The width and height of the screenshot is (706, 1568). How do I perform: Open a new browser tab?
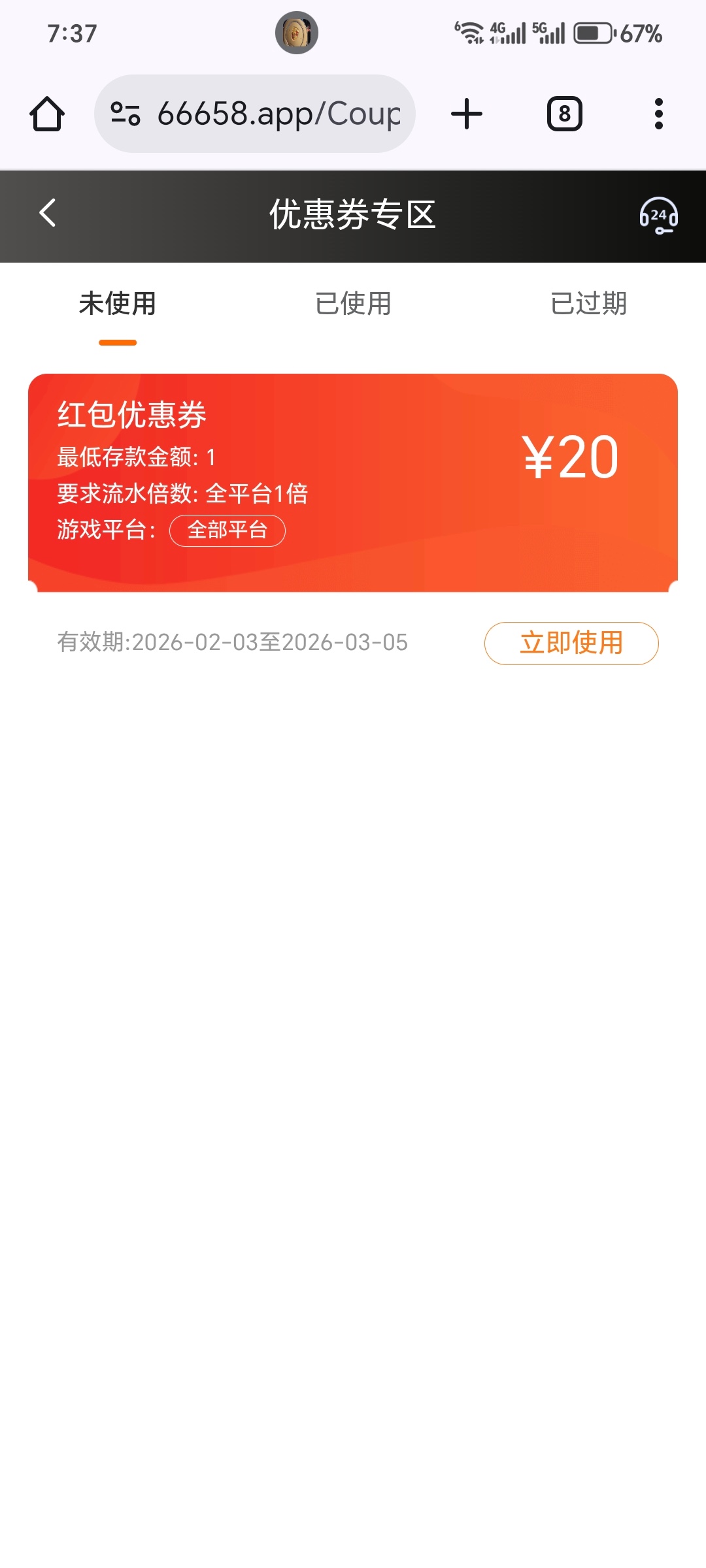pyautogui.click(x=467, y=114)
